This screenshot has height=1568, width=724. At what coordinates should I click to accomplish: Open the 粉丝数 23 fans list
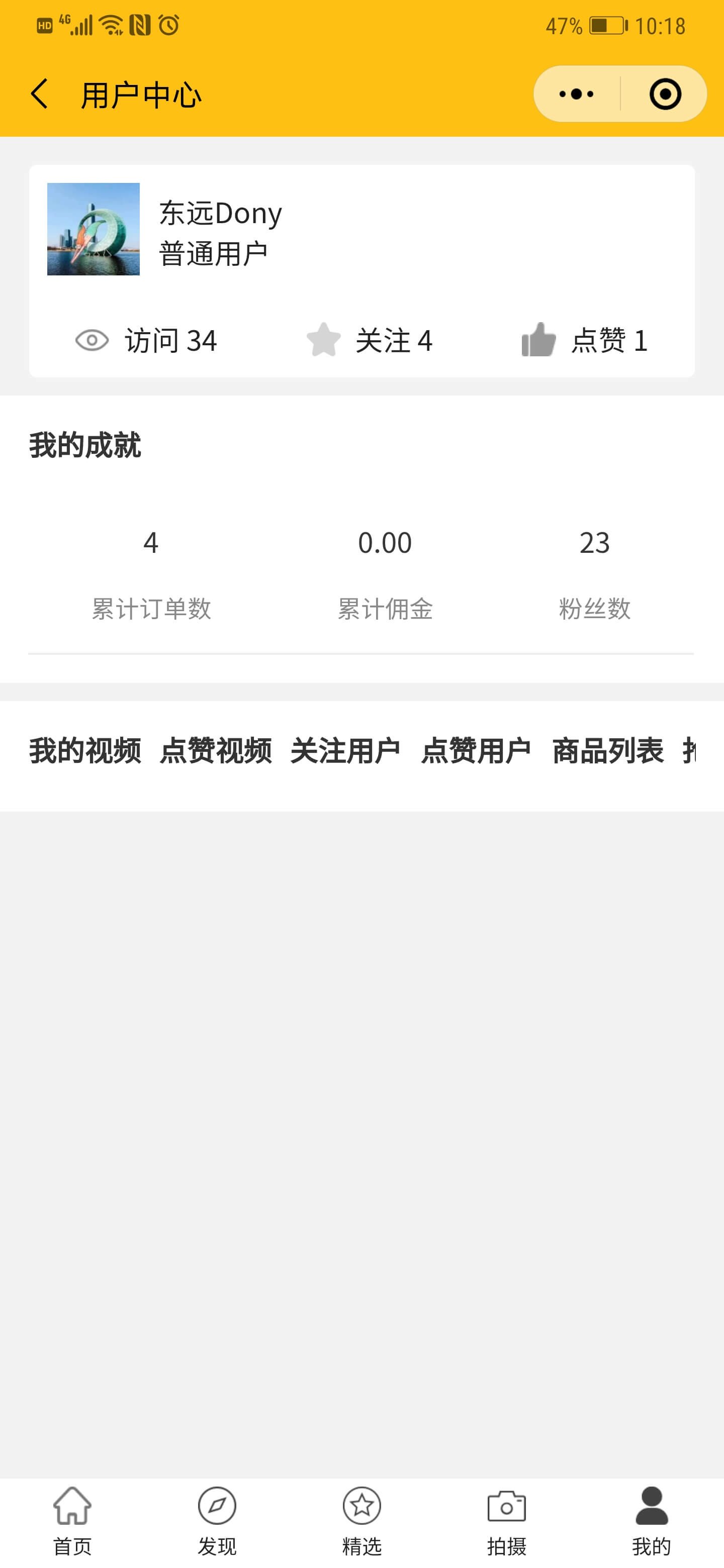coord(594,574)
